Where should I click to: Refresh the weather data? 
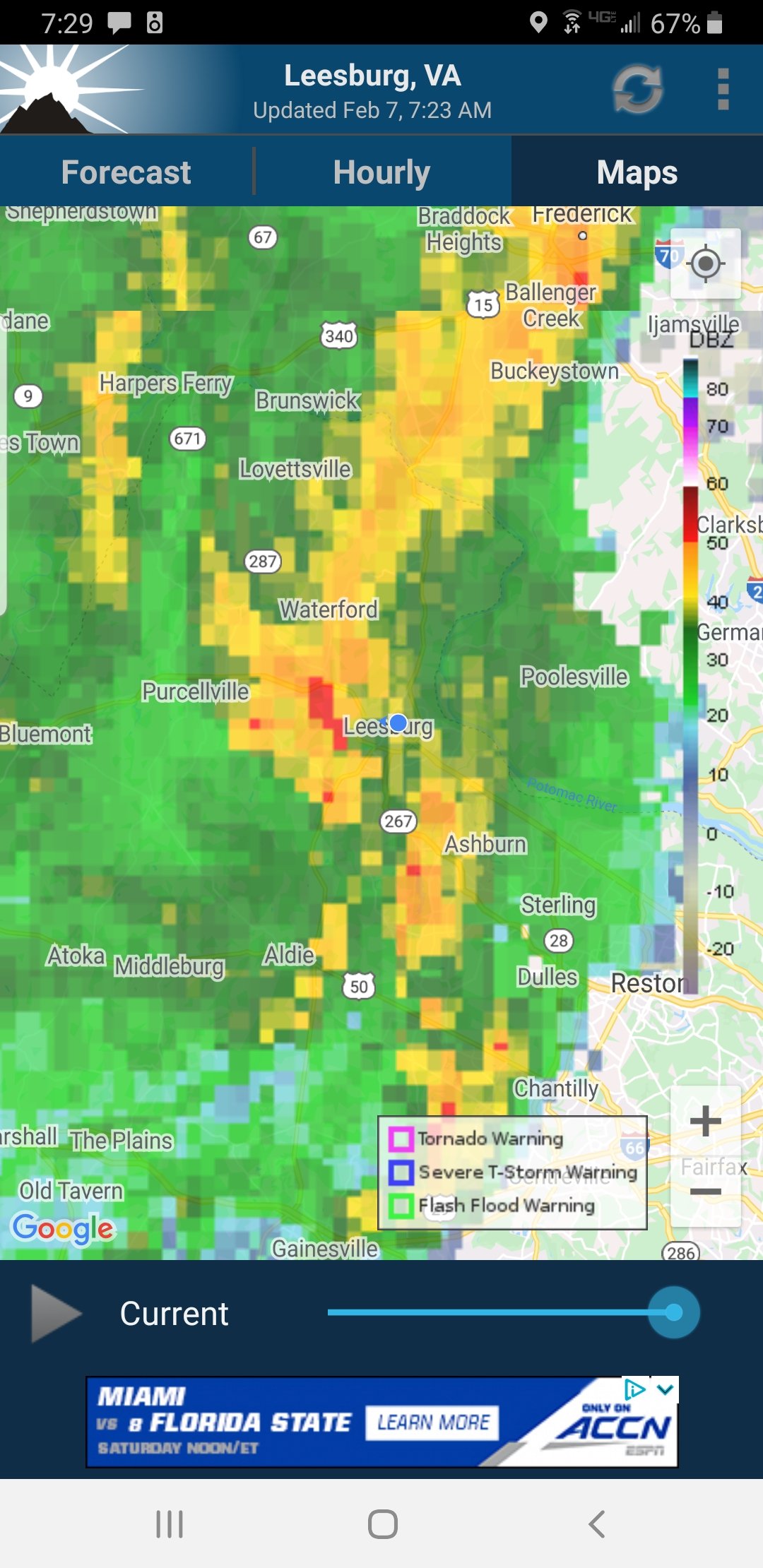click(638, 90)
